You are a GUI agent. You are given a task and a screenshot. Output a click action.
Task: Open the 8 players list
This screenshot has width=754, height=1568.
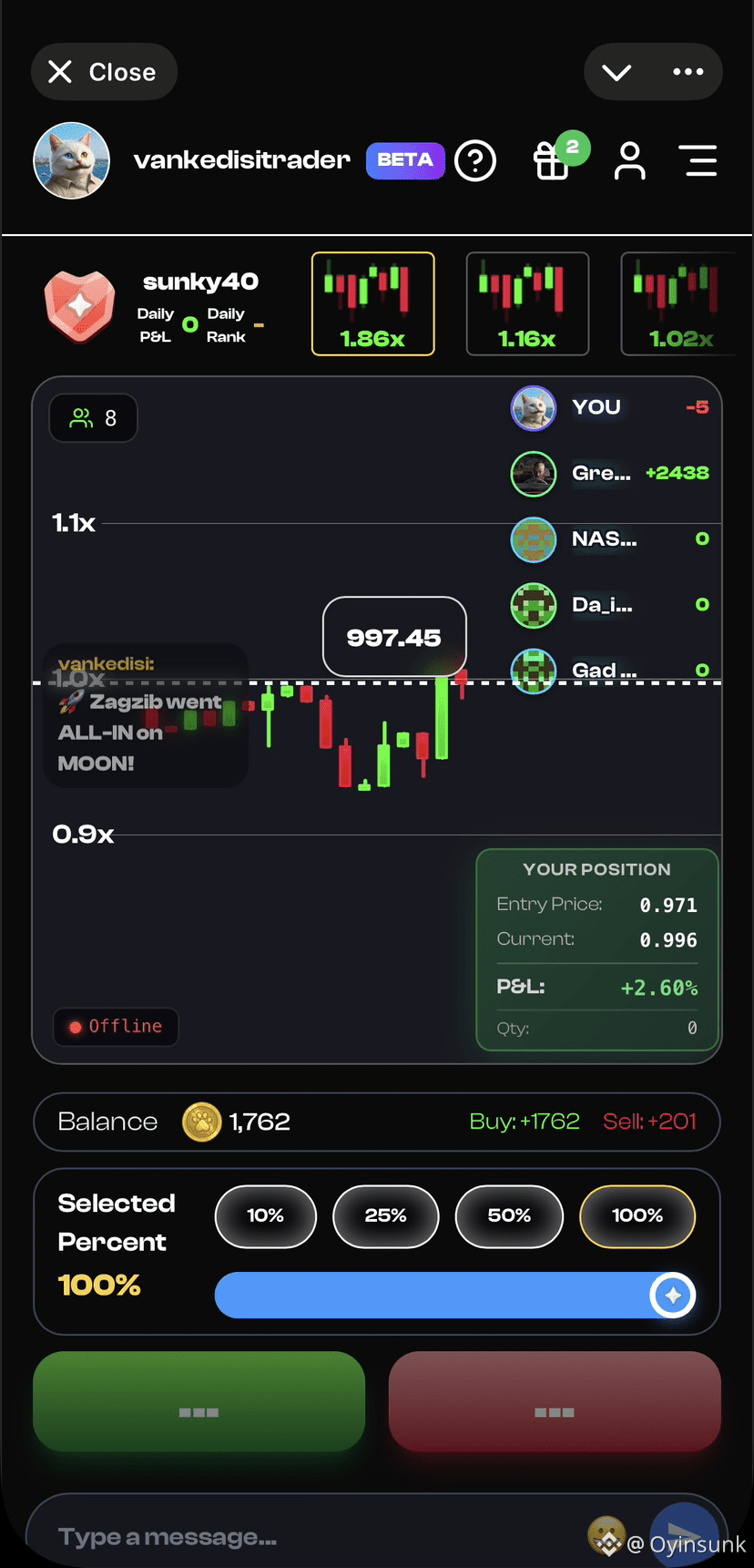point(93,418)
